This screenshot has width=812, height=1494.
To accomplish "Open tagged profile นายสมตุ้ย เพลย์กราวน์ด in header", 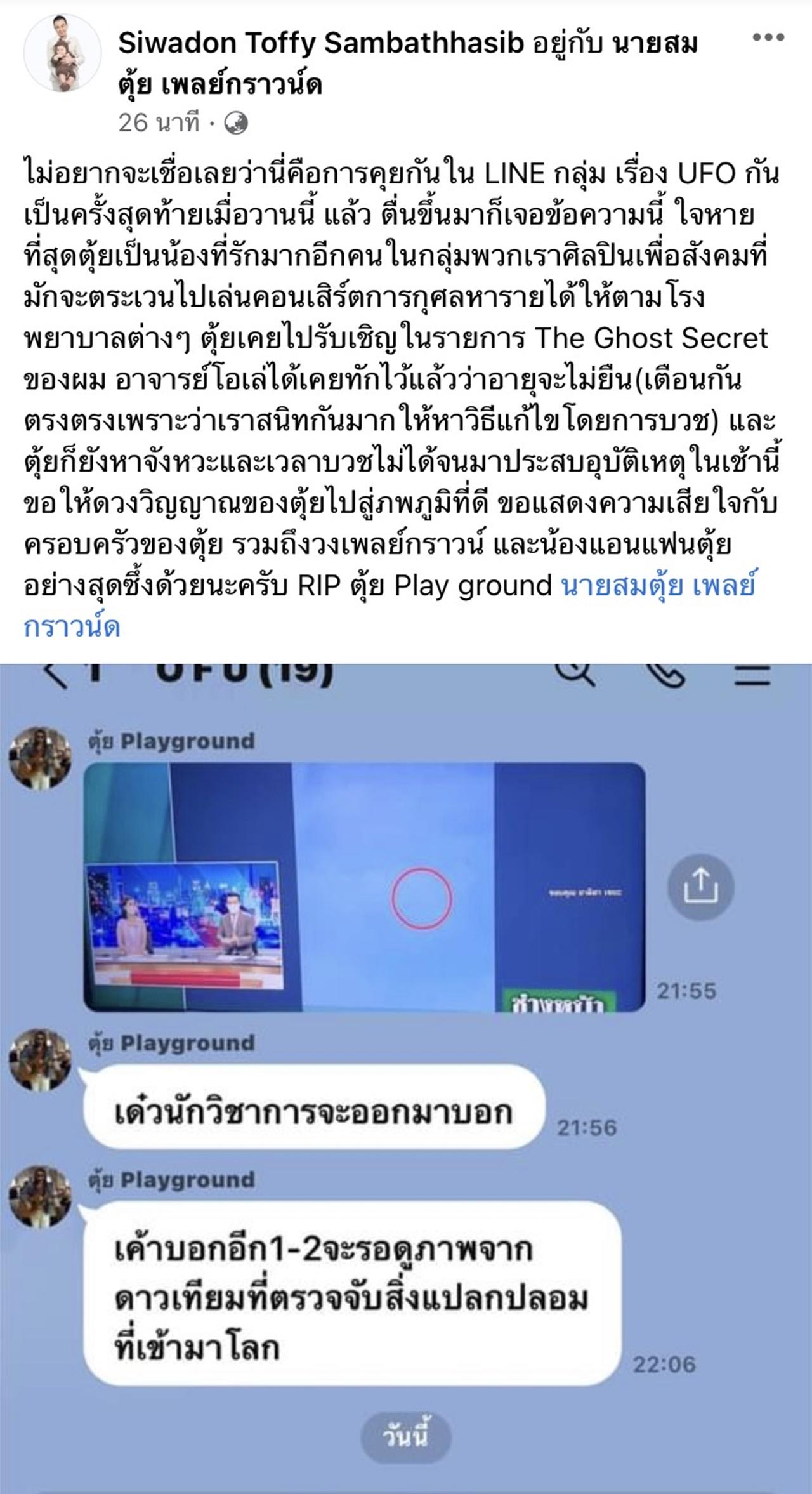I will tap(219, 84).
